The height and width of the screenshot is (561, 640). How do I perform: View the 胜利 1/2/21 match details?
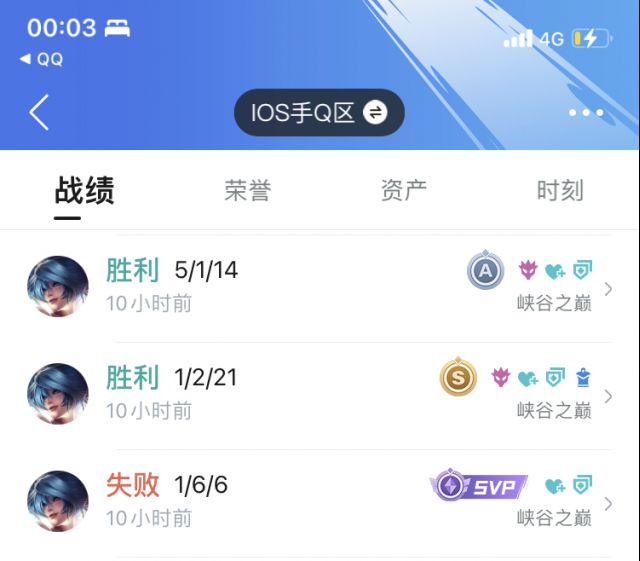[320, 393]
